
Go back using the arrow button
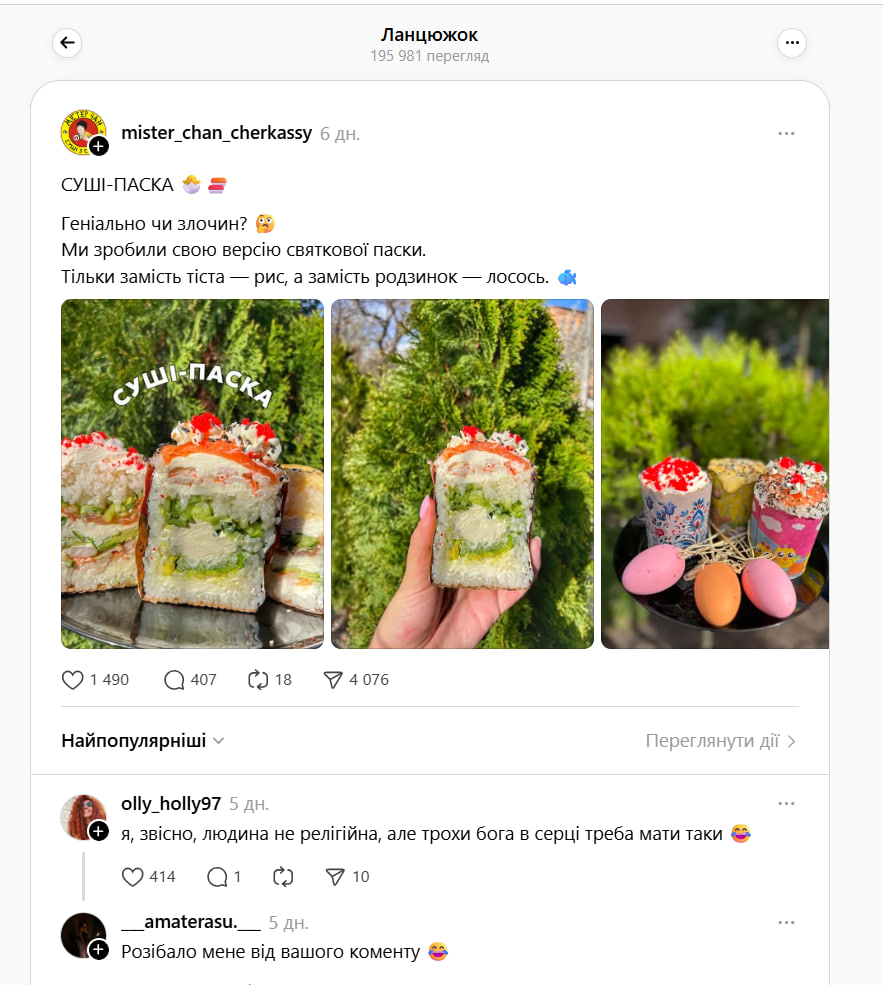(x=67, y=43)
